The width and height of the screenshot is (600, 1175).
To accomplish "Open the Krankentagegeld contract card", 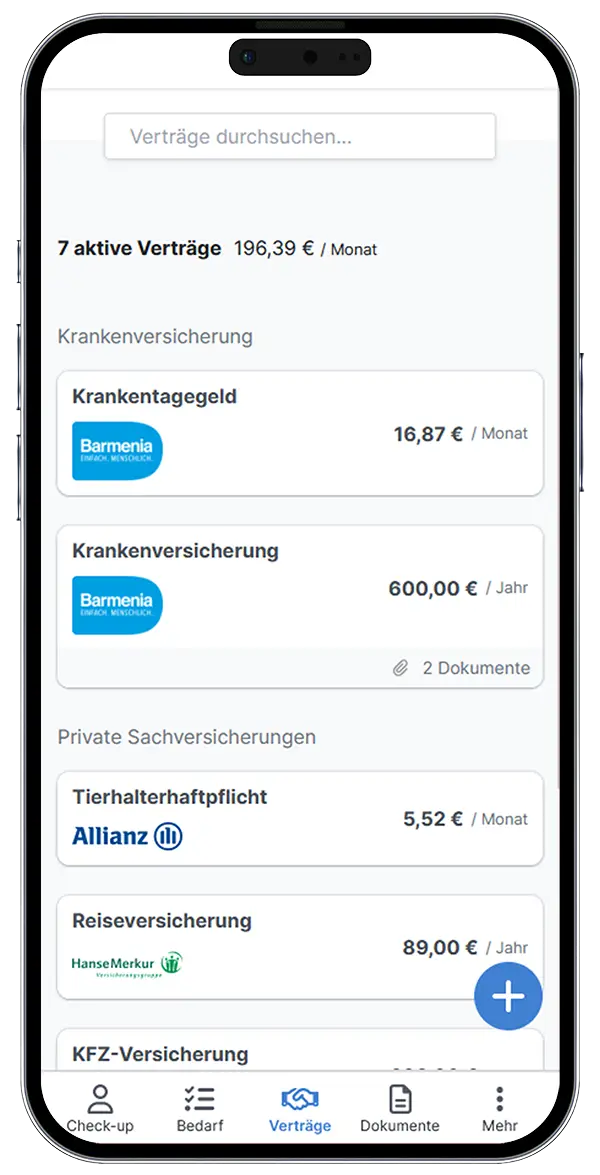I will tap(300, 433).
